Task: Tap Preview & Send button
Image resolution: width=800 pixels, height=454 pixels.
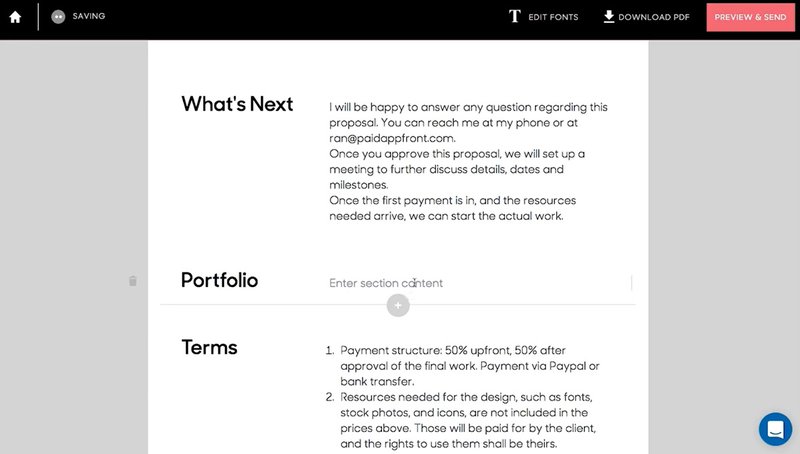Action: (750, 17)
